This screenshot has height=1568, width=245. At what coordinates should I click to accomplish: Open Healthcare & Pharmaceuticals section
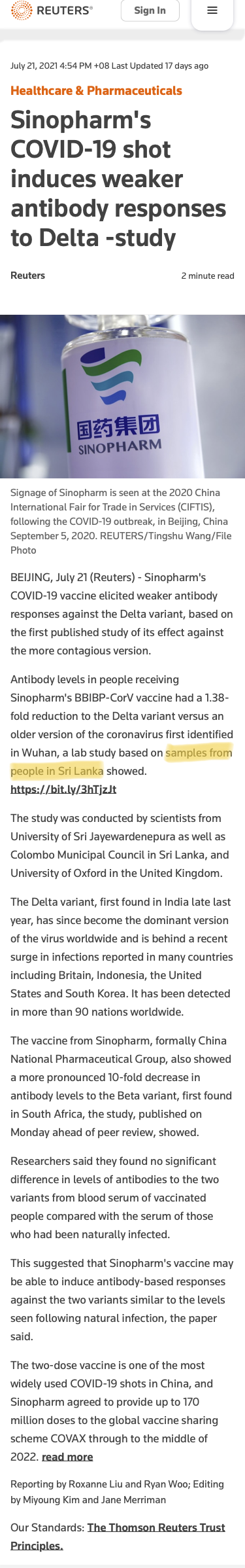(x=96, y=91)
